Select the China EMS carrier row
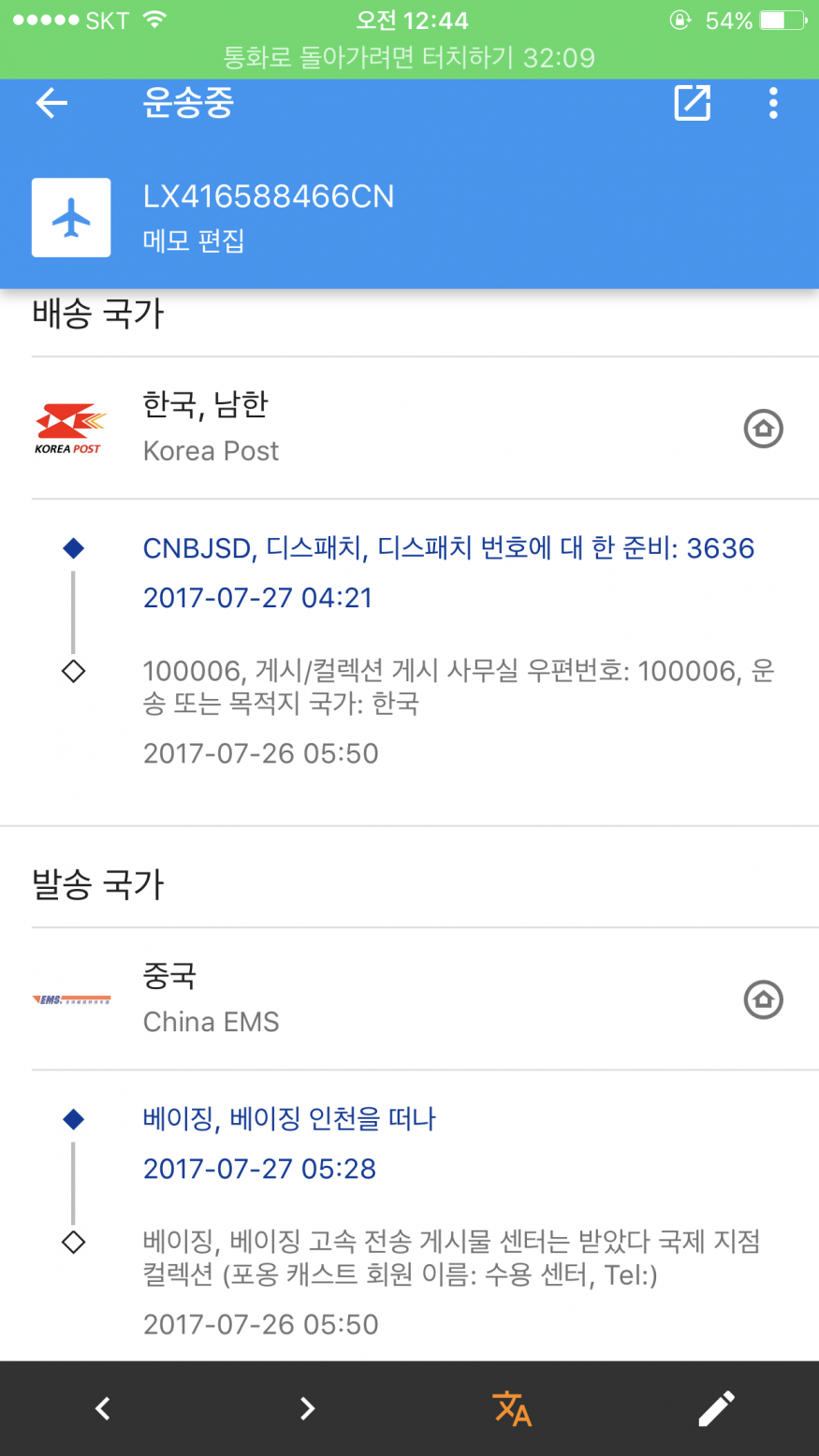819x1456 pixels. click(x=409, y=998)
